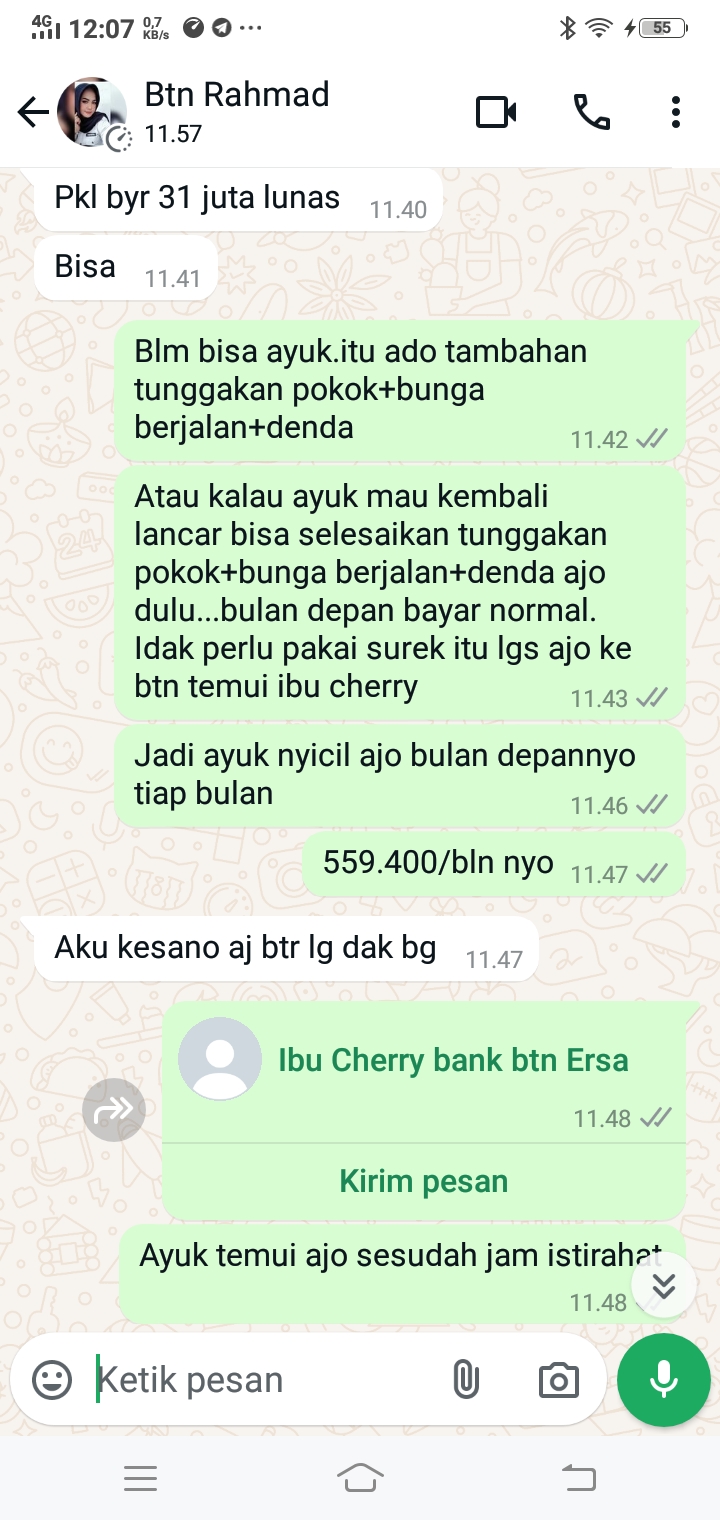
Task: Tap Kirim pesan on the shared contact
Action: click(424, 1181)
